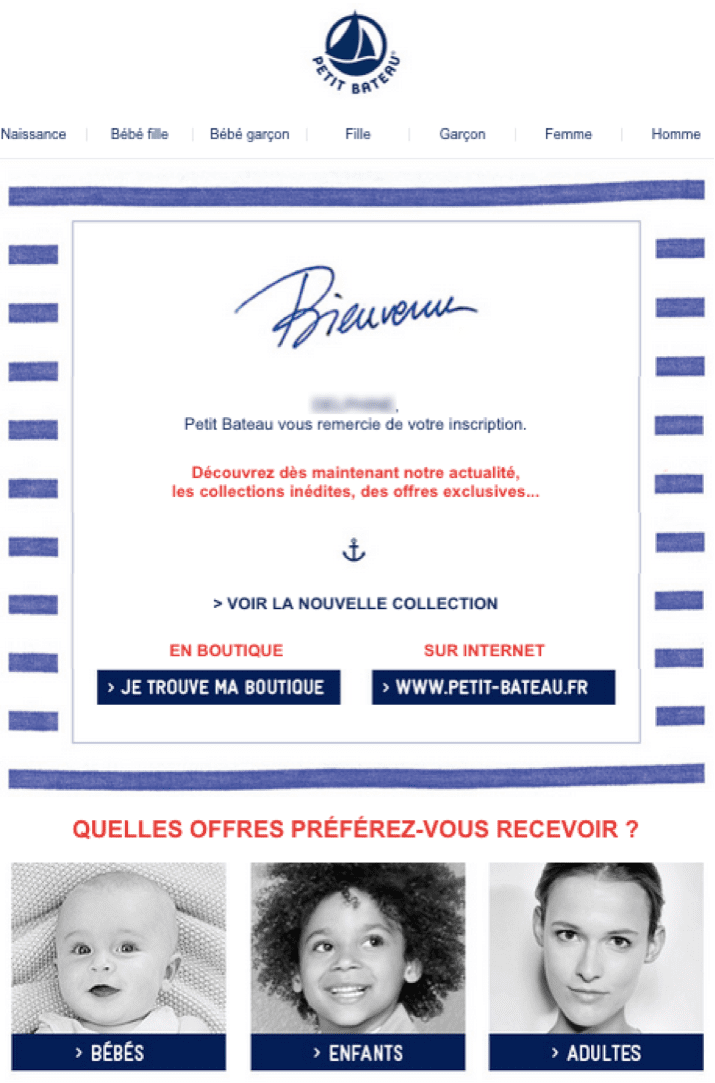Go to Bébé garçon section
Image resolution: width=715 pixels, height=1083 pixels.
pos(249,134)
